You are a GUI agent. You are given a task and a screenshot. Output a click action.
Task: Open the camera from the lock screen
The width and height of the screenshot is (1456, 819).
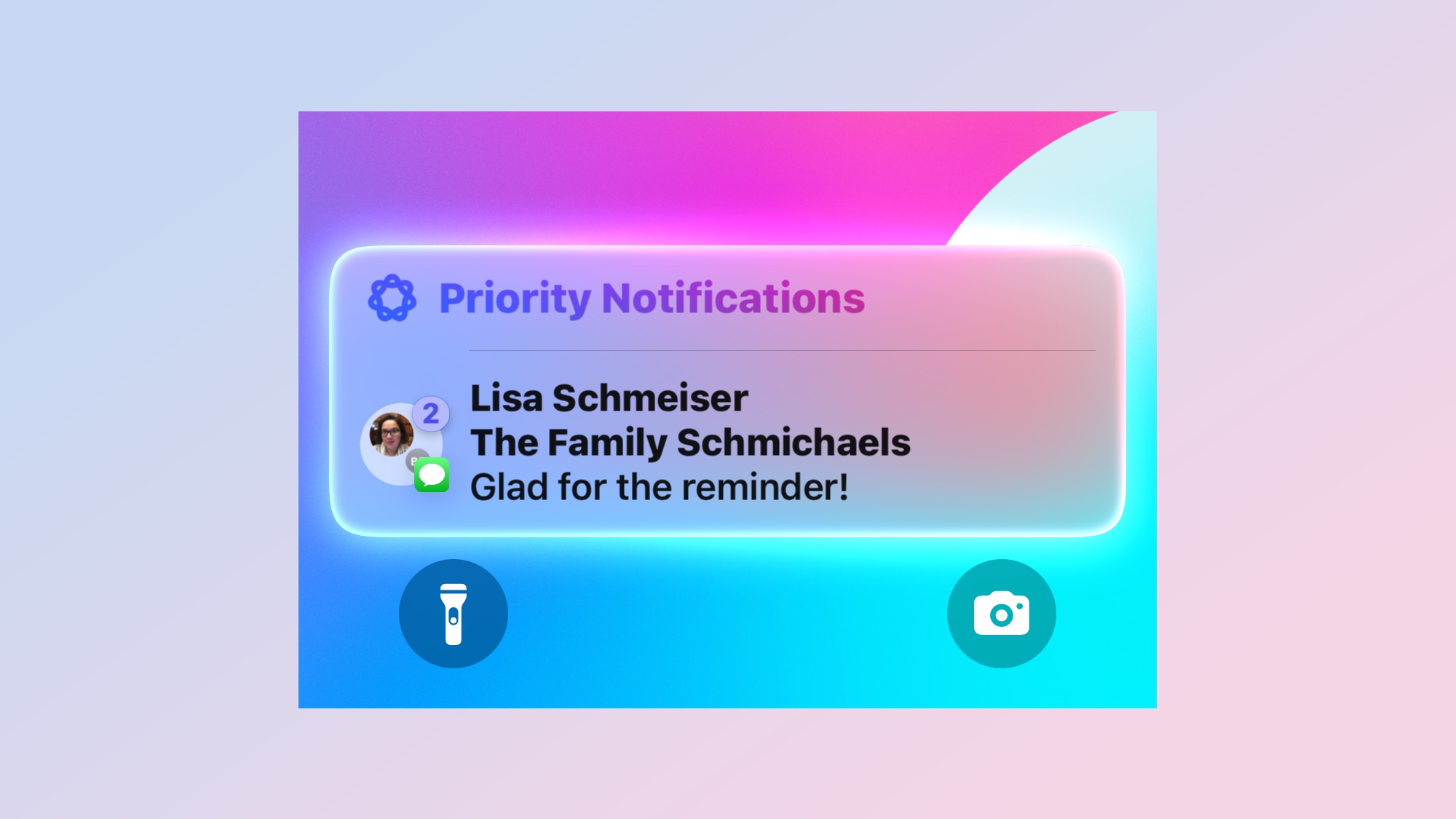point(1001,614)
